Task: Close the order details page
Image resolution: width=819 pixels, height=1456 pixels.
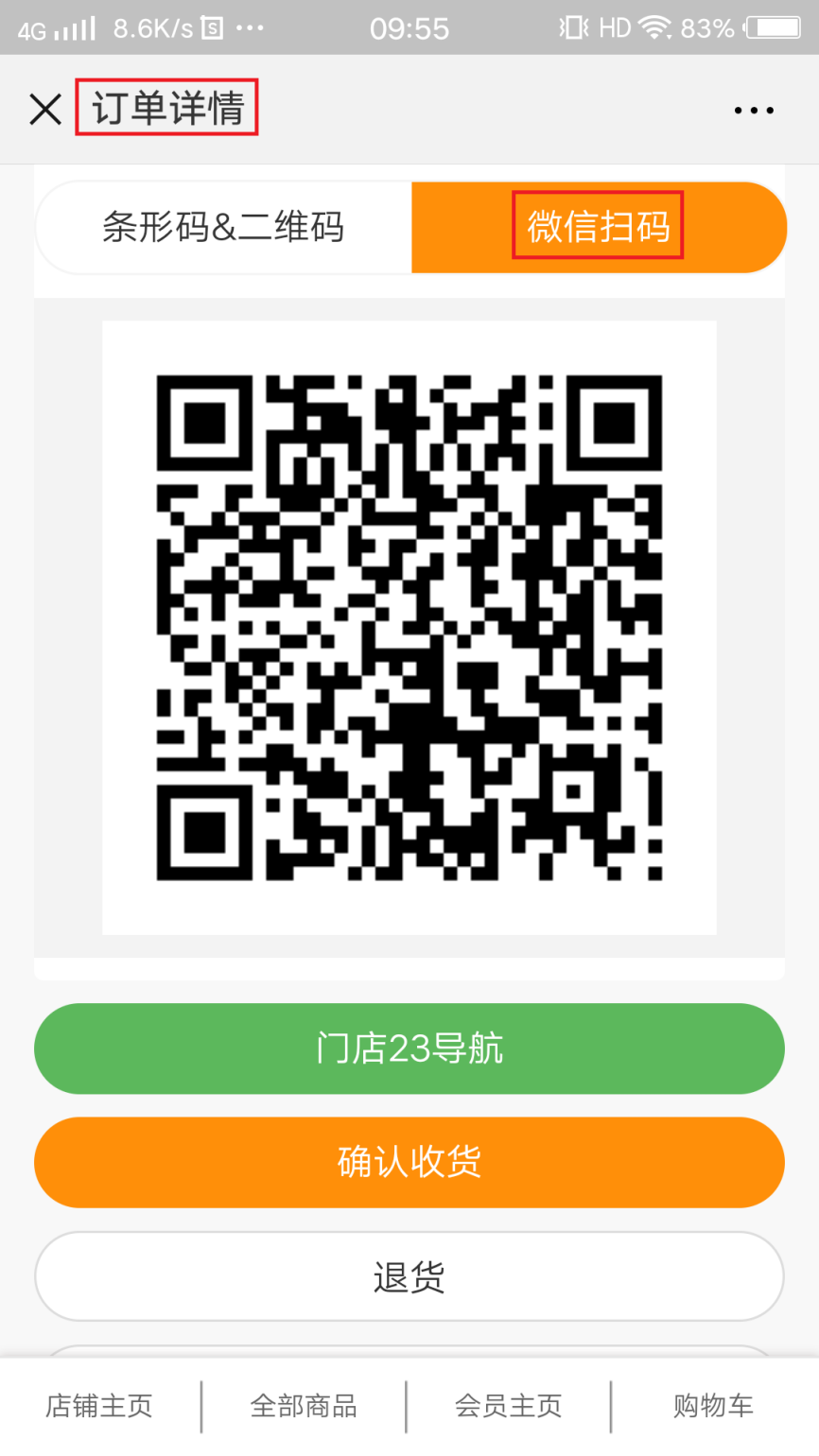Action: [44, 110]
